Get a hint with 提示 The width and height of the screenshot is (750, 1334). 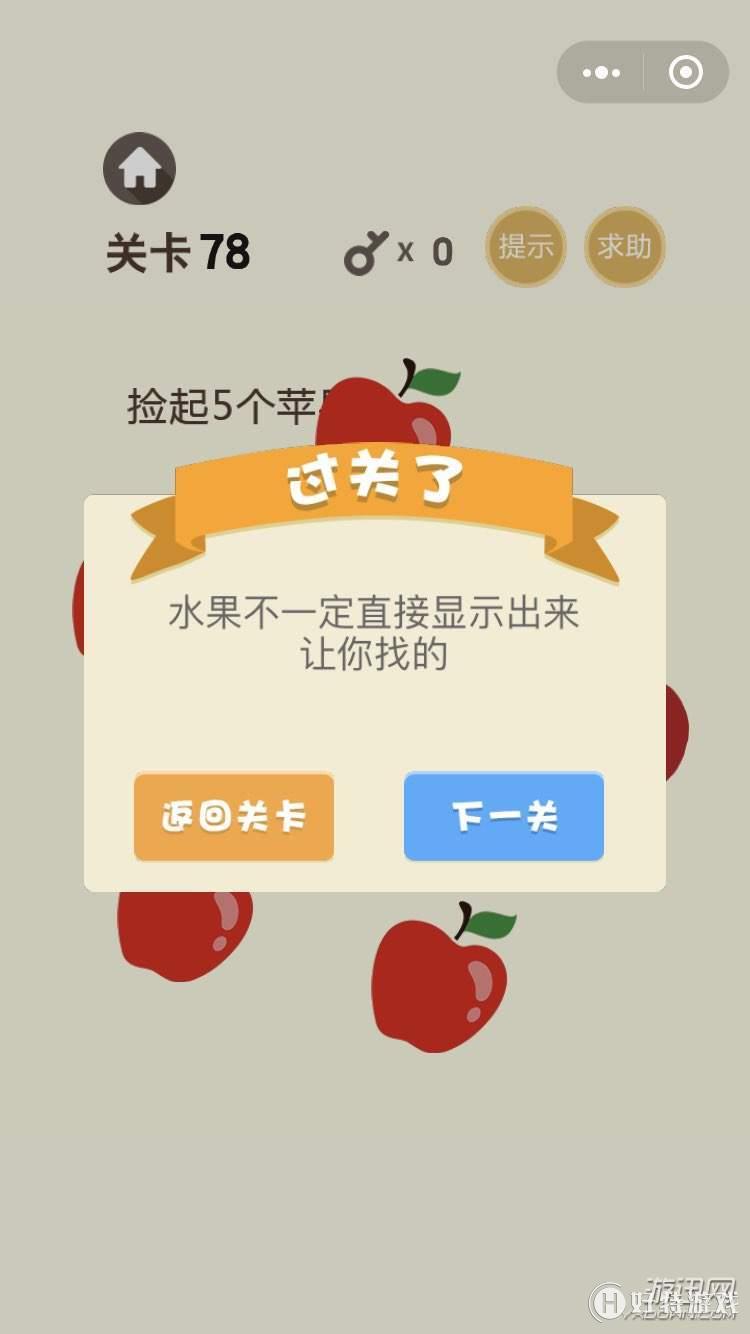(526, 247)
